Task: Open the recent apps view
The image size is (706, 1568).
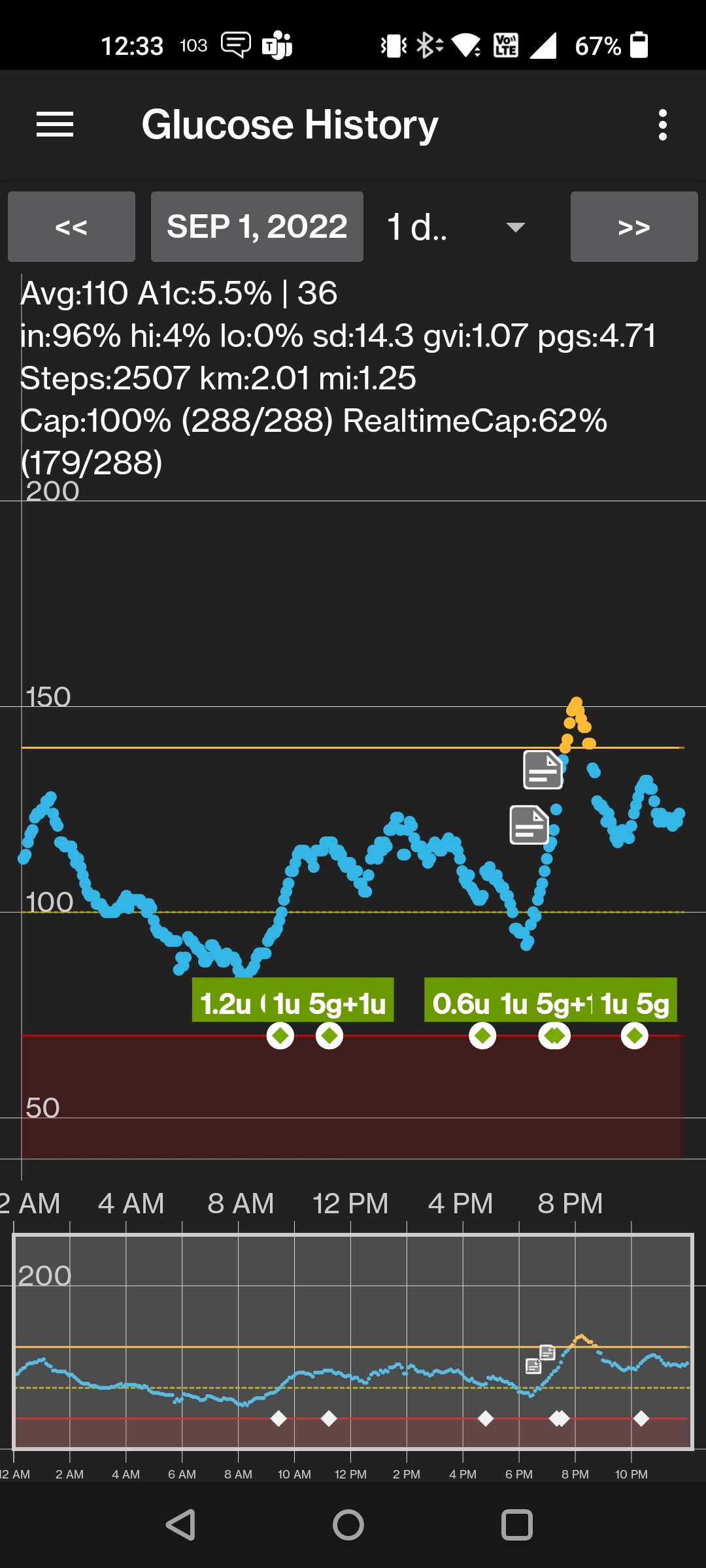Action: click(x=516, y=1525)
